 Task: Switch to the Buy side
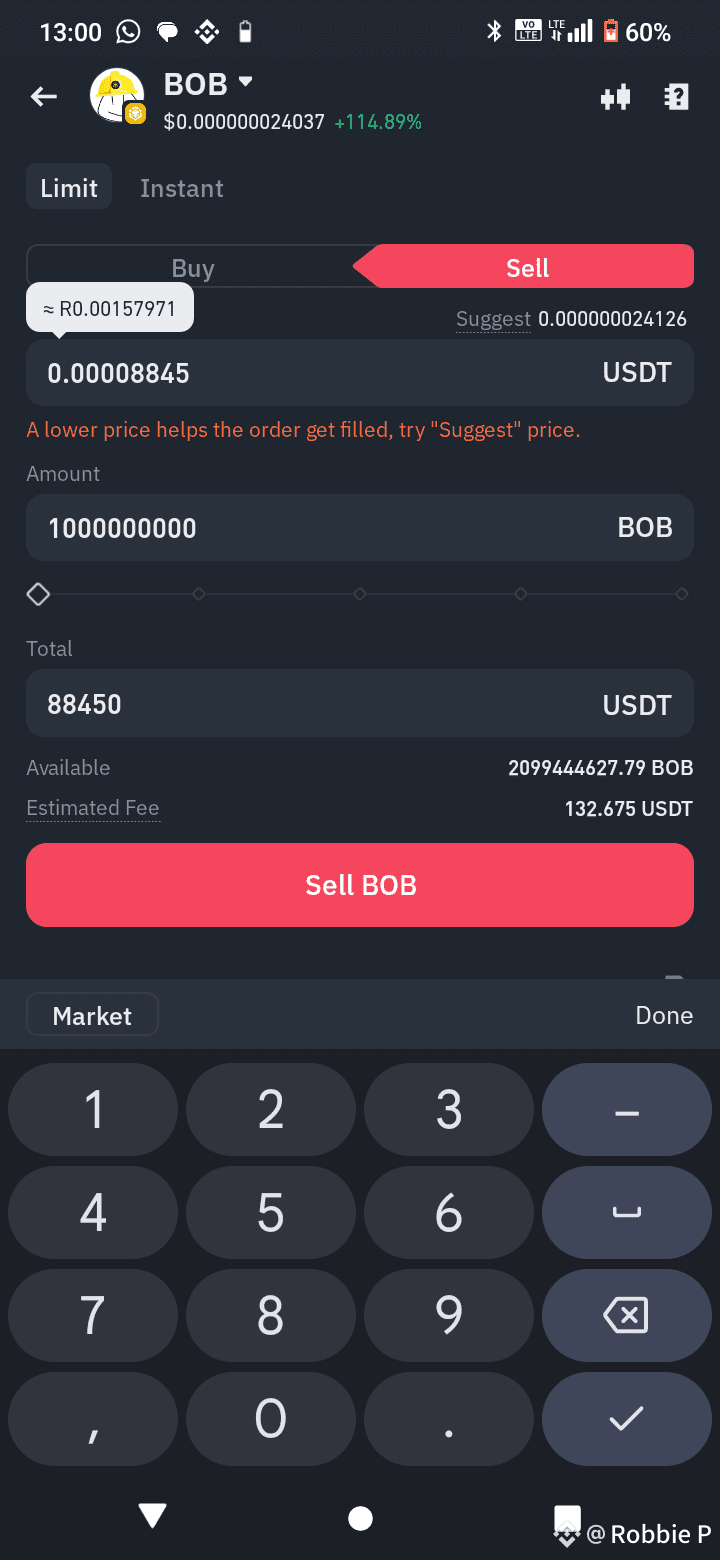[193, 268]
